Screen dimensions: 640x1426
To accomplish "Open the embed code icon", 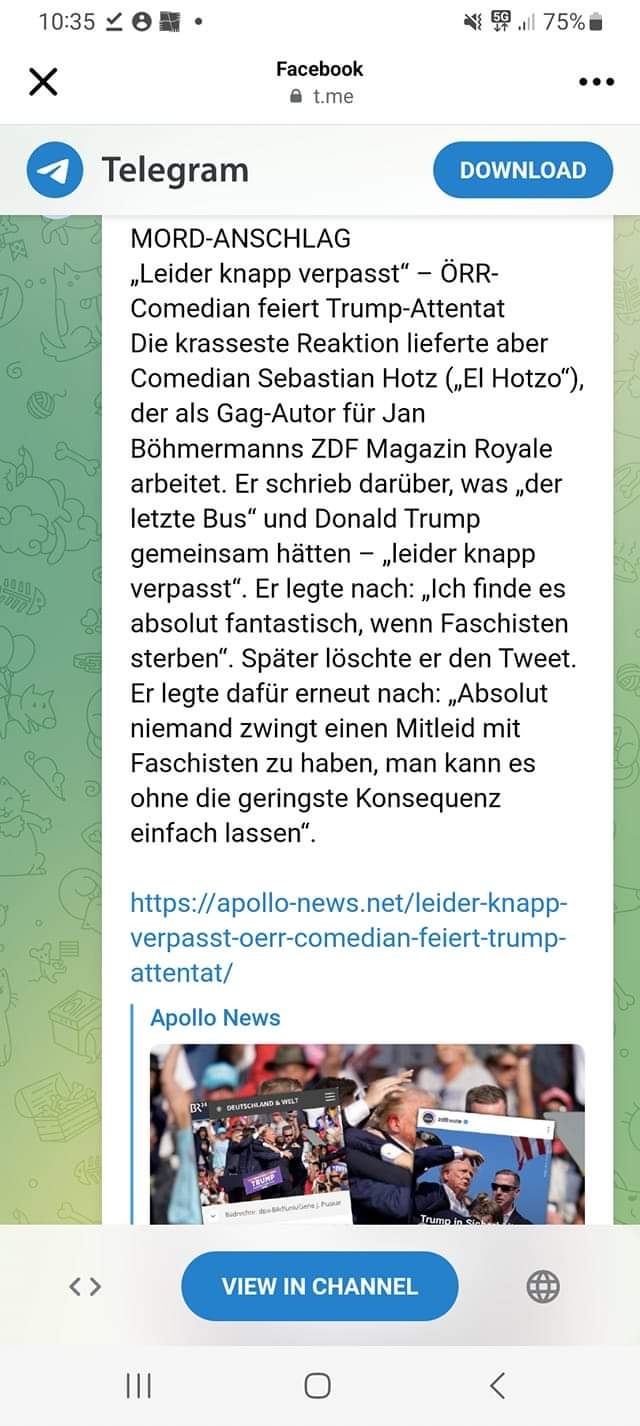I will click(85, 1286).
